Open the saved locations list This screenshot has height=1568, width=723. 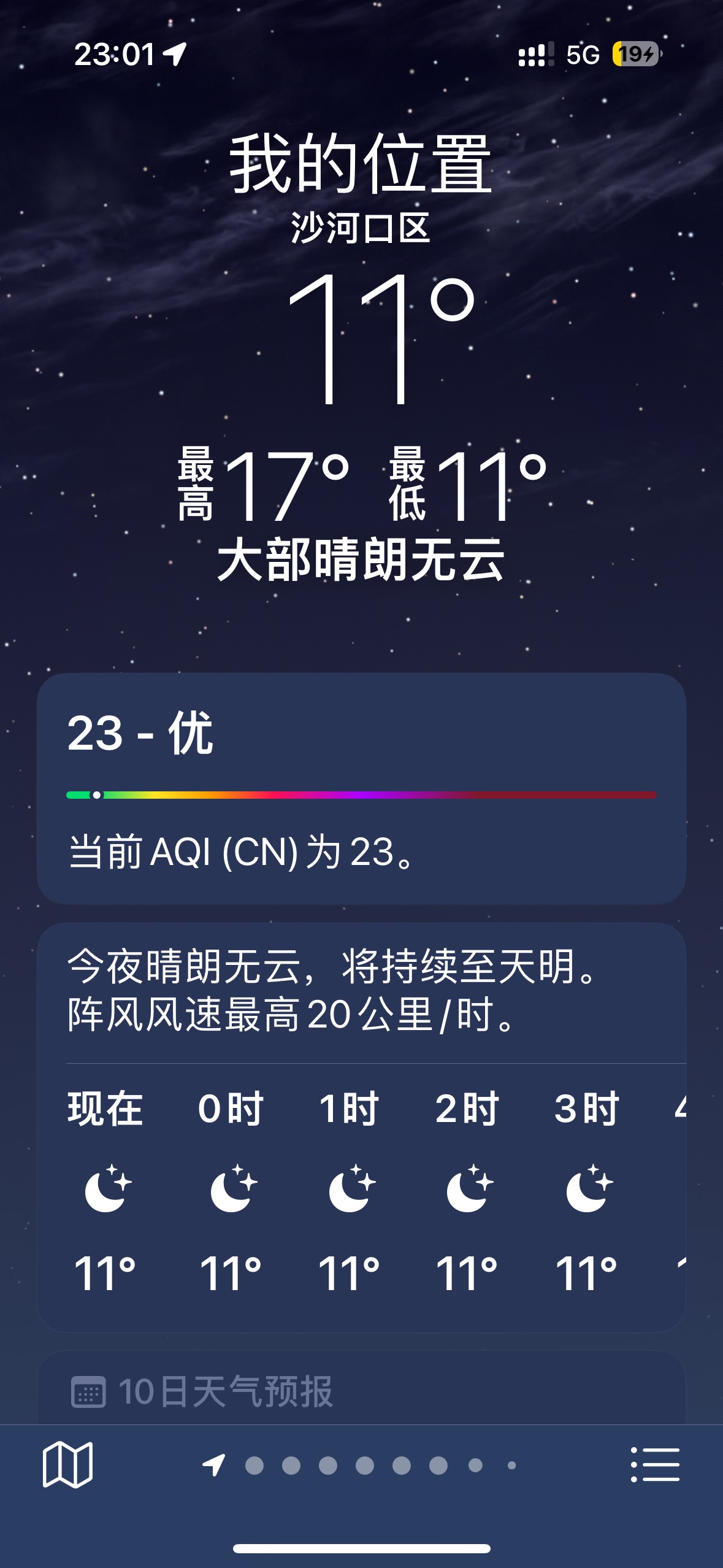click(655, 1464)
